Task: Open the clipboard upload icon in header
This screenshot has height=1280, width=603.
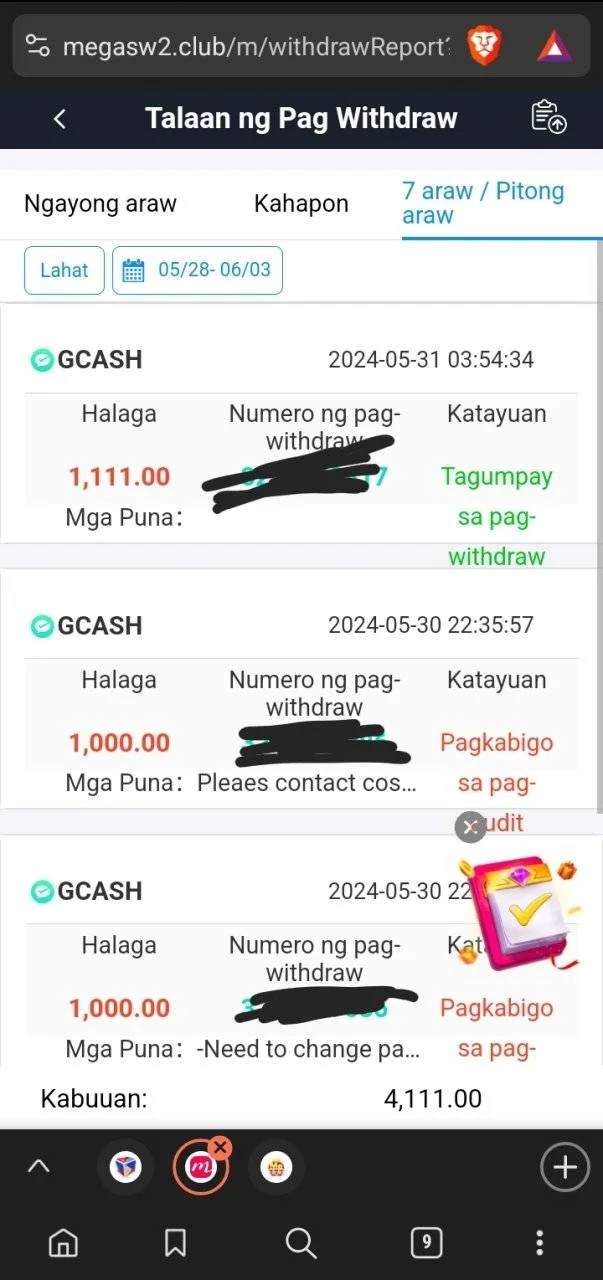Action: (548, 118)
